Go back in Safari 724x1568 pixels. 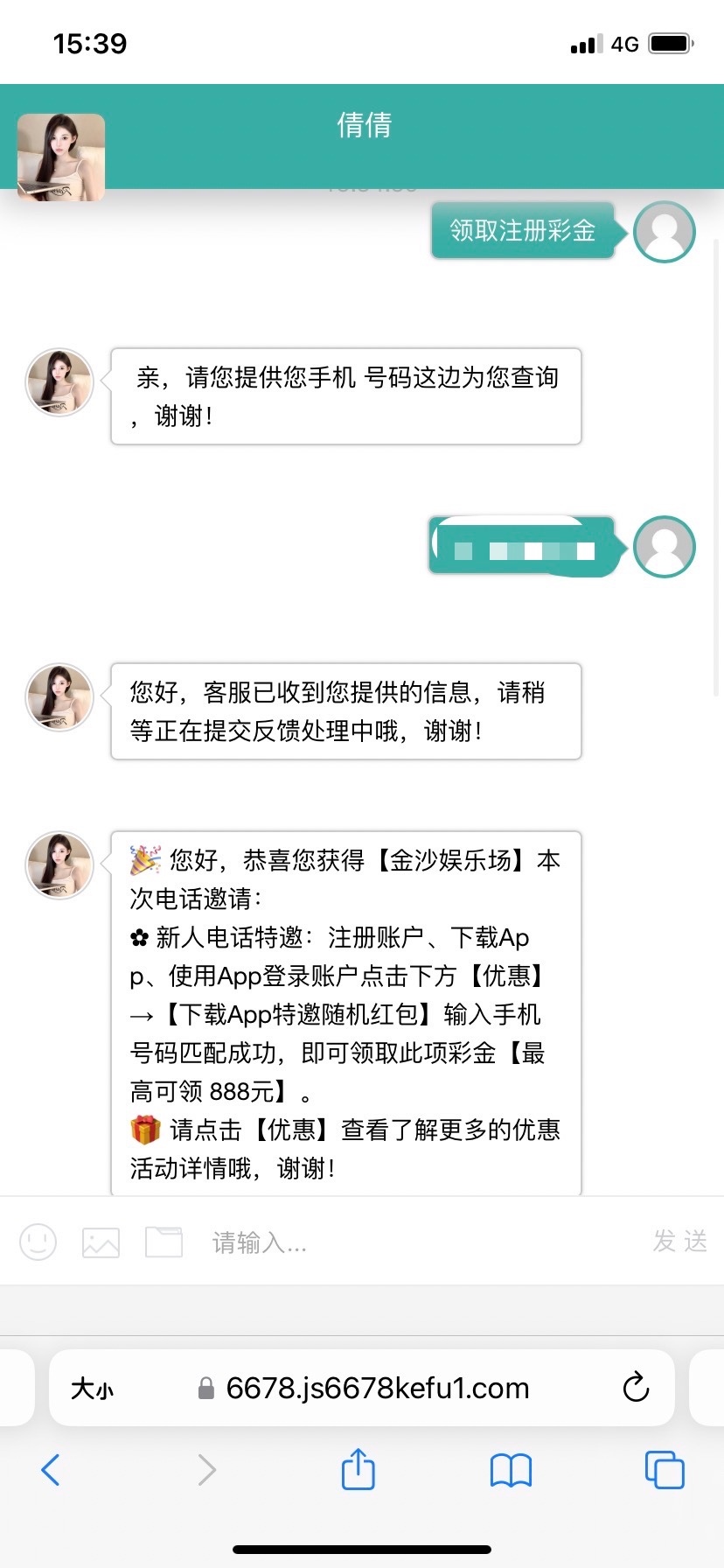[x=51, y=1470]
